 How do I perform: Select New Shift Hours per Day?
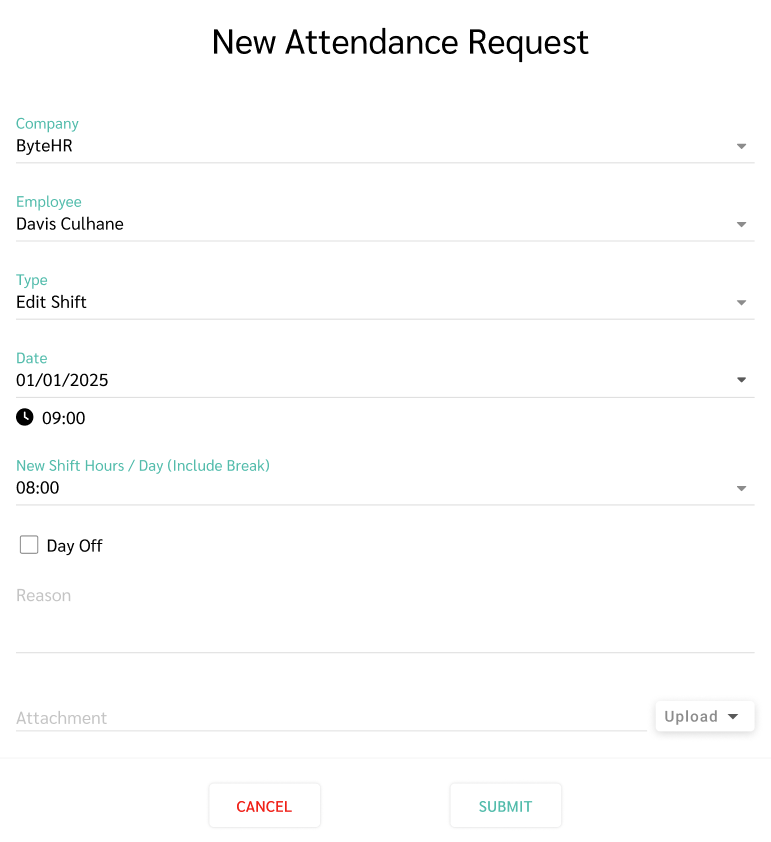click(x=384, y=488)
